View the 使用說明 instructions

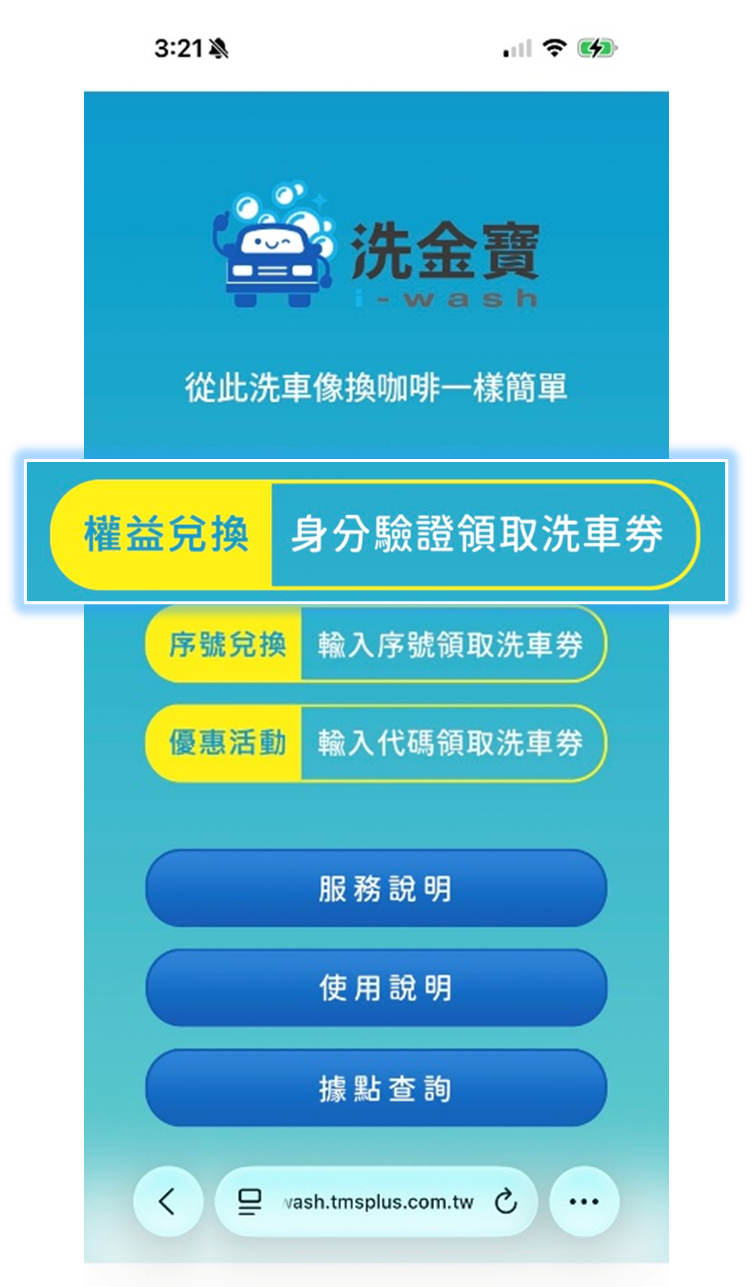point(375,988)
